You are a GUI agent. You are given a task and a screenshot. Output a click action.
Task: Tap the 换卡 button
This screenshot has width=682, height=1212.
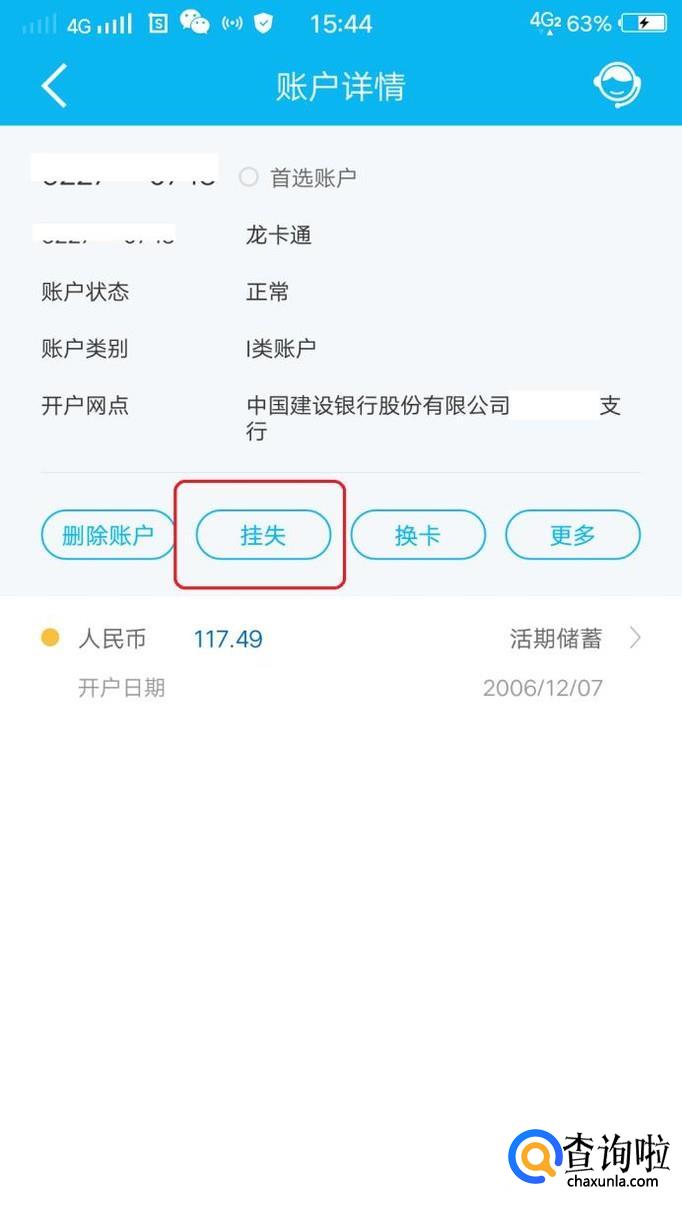[418, 535]
